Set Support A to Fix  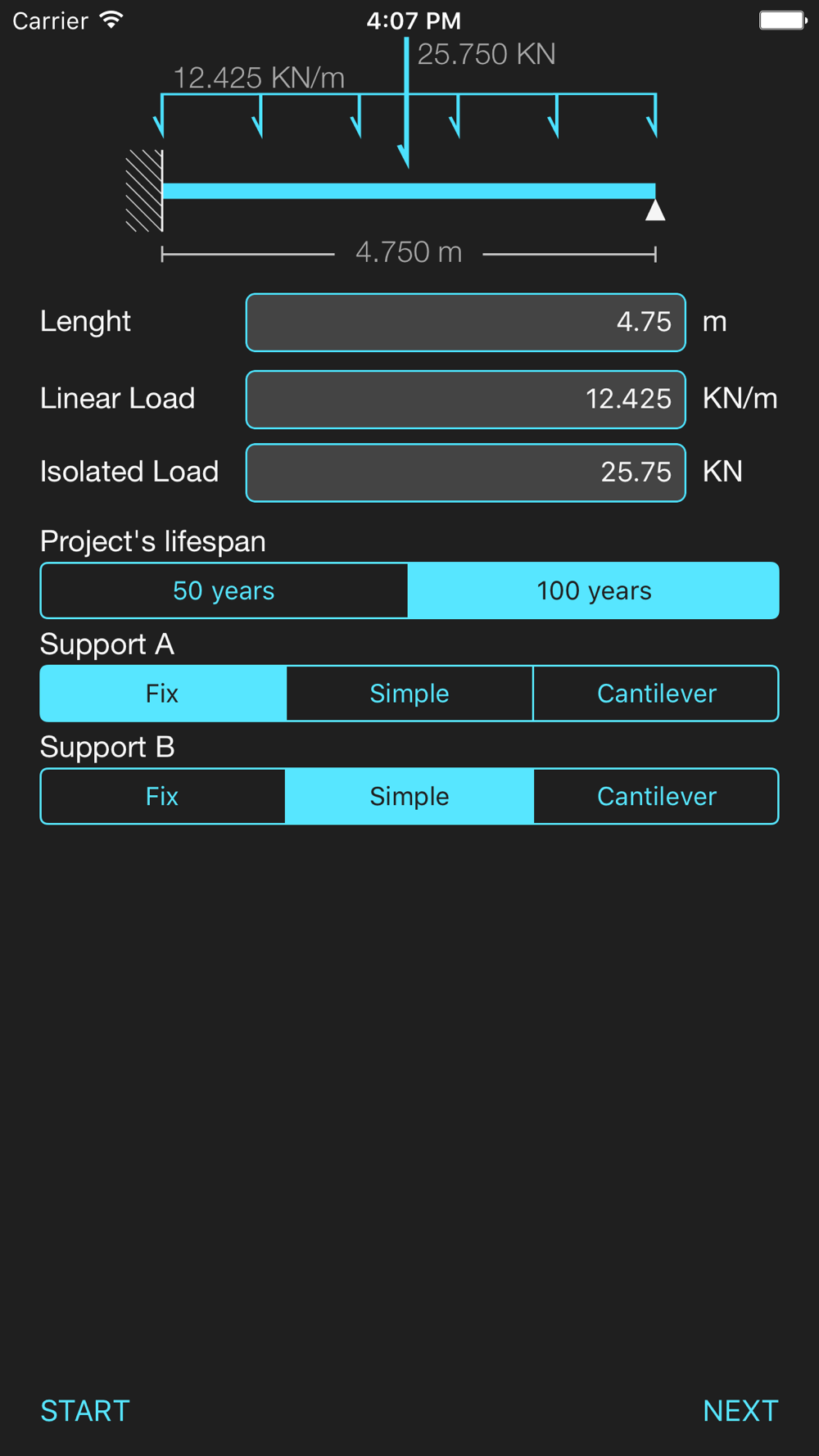point(163,694)
